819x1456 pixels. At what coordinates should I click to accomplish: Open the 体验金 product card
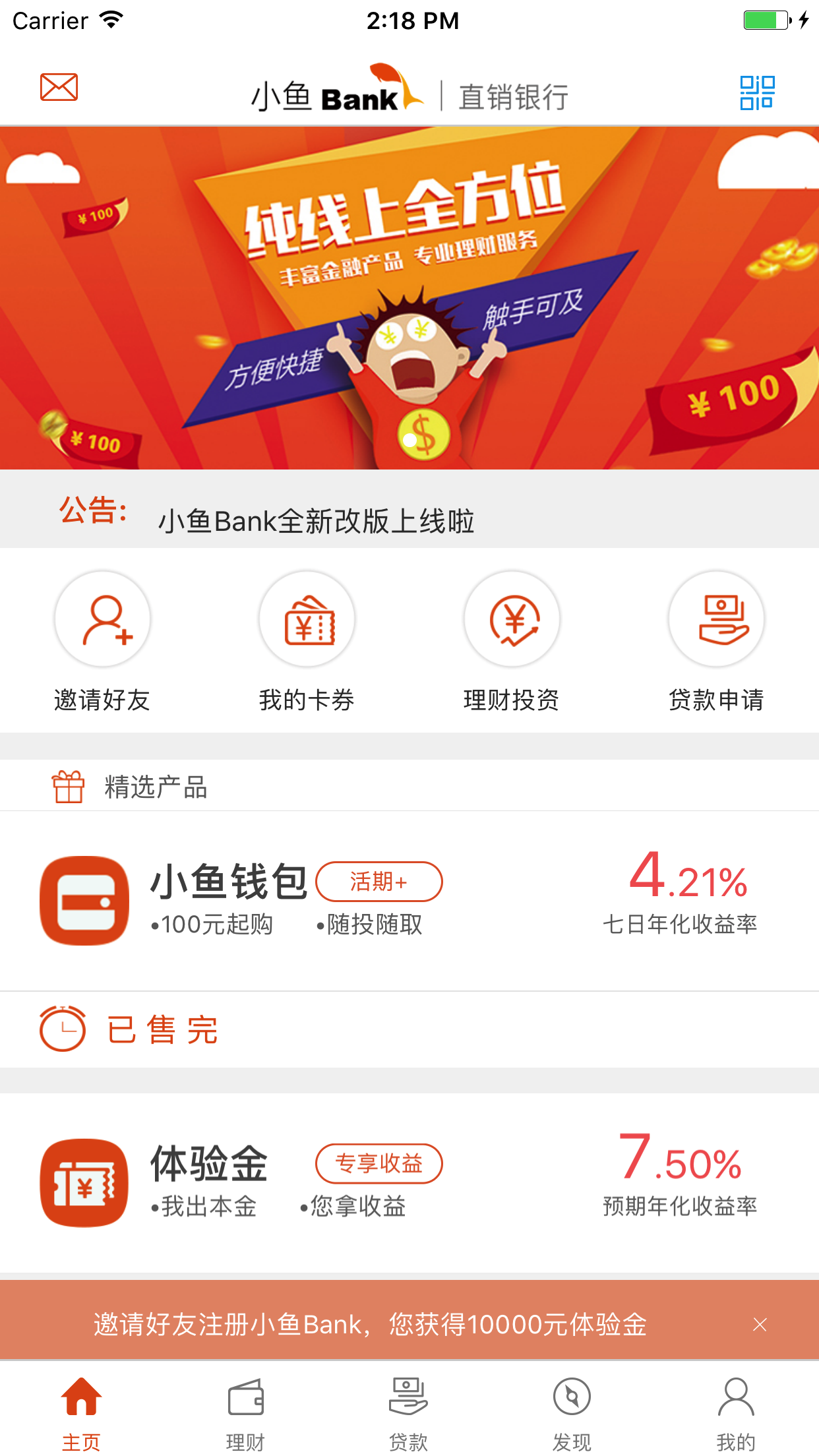coord(409,1183)
